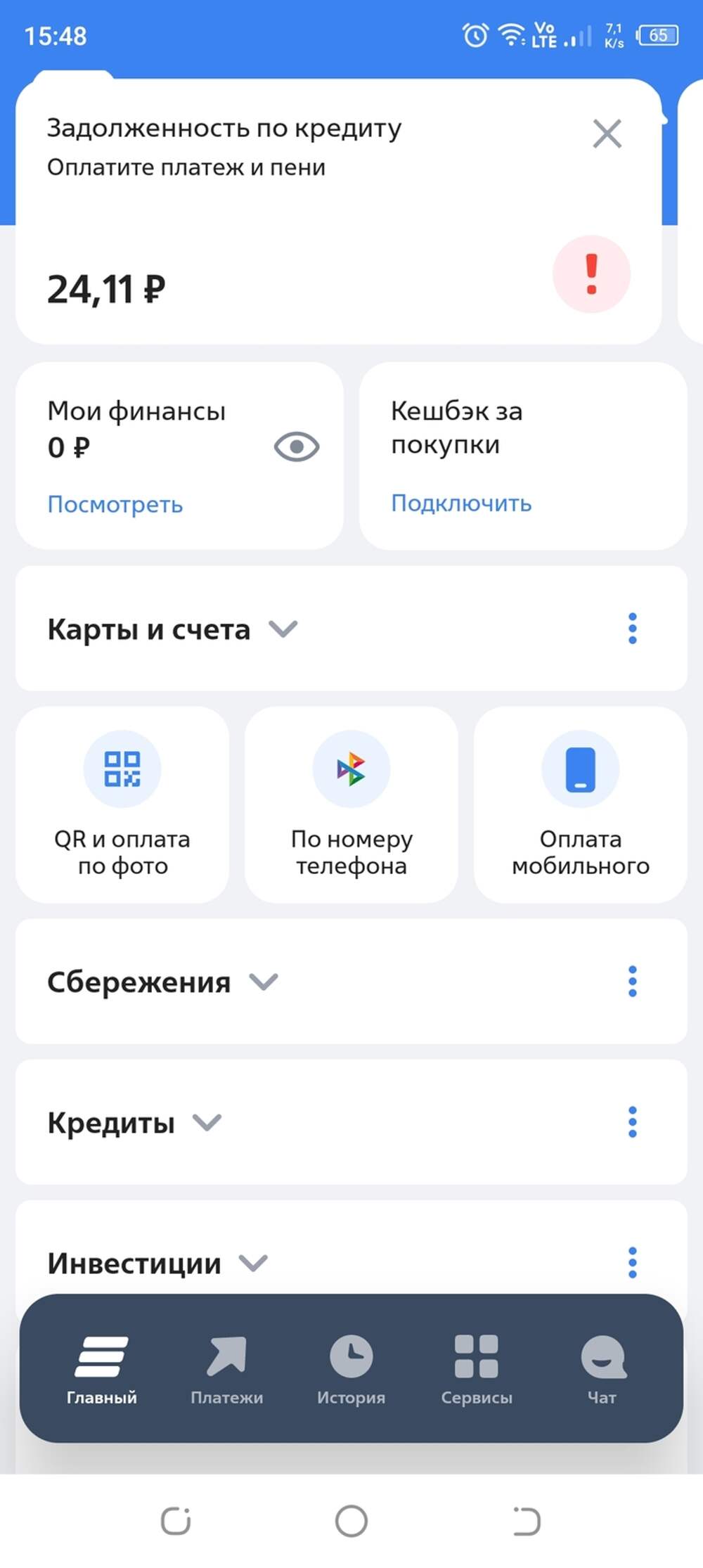Expand the Инвестиции section

point(254,1263)
